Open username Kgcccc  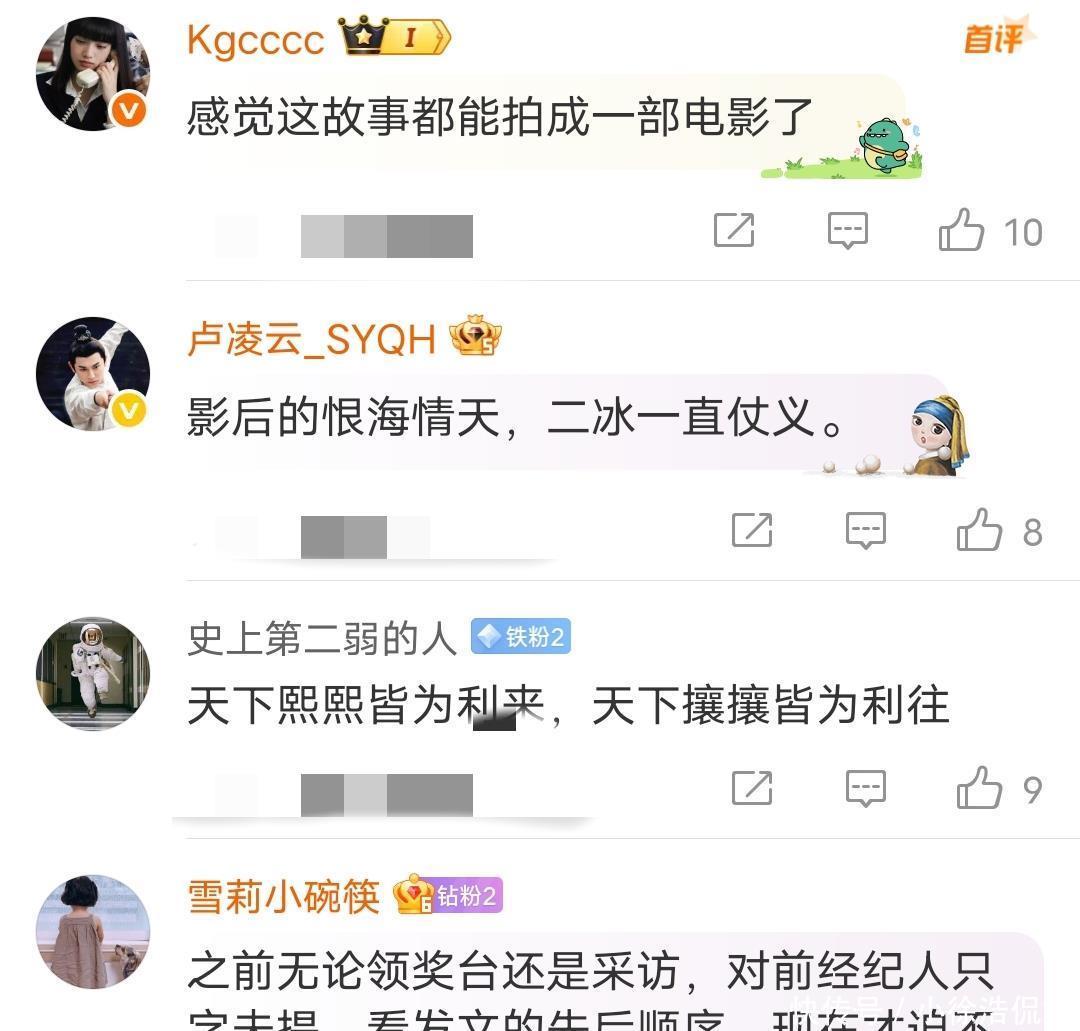(256, 41)
